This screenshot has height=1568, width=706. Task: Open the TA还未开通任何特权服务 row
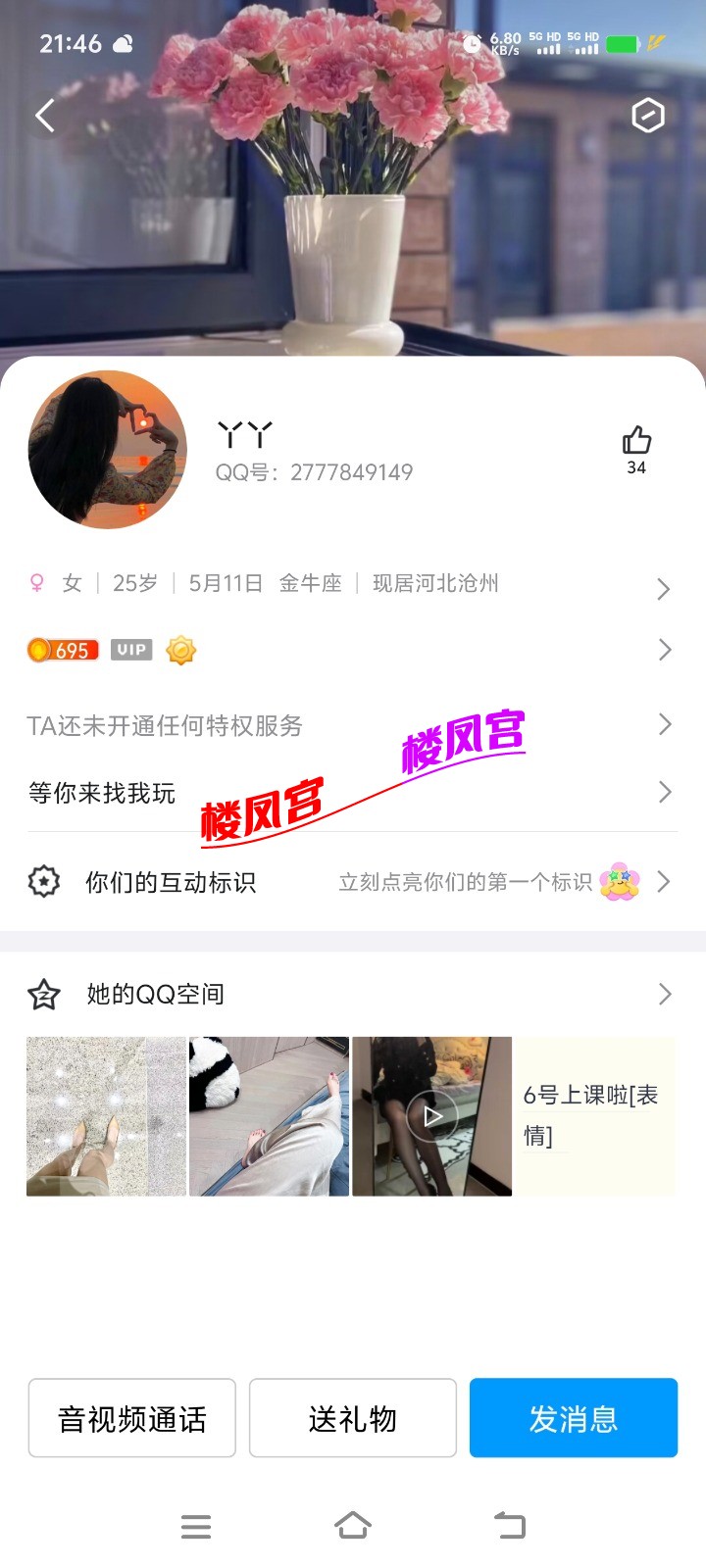351,725
